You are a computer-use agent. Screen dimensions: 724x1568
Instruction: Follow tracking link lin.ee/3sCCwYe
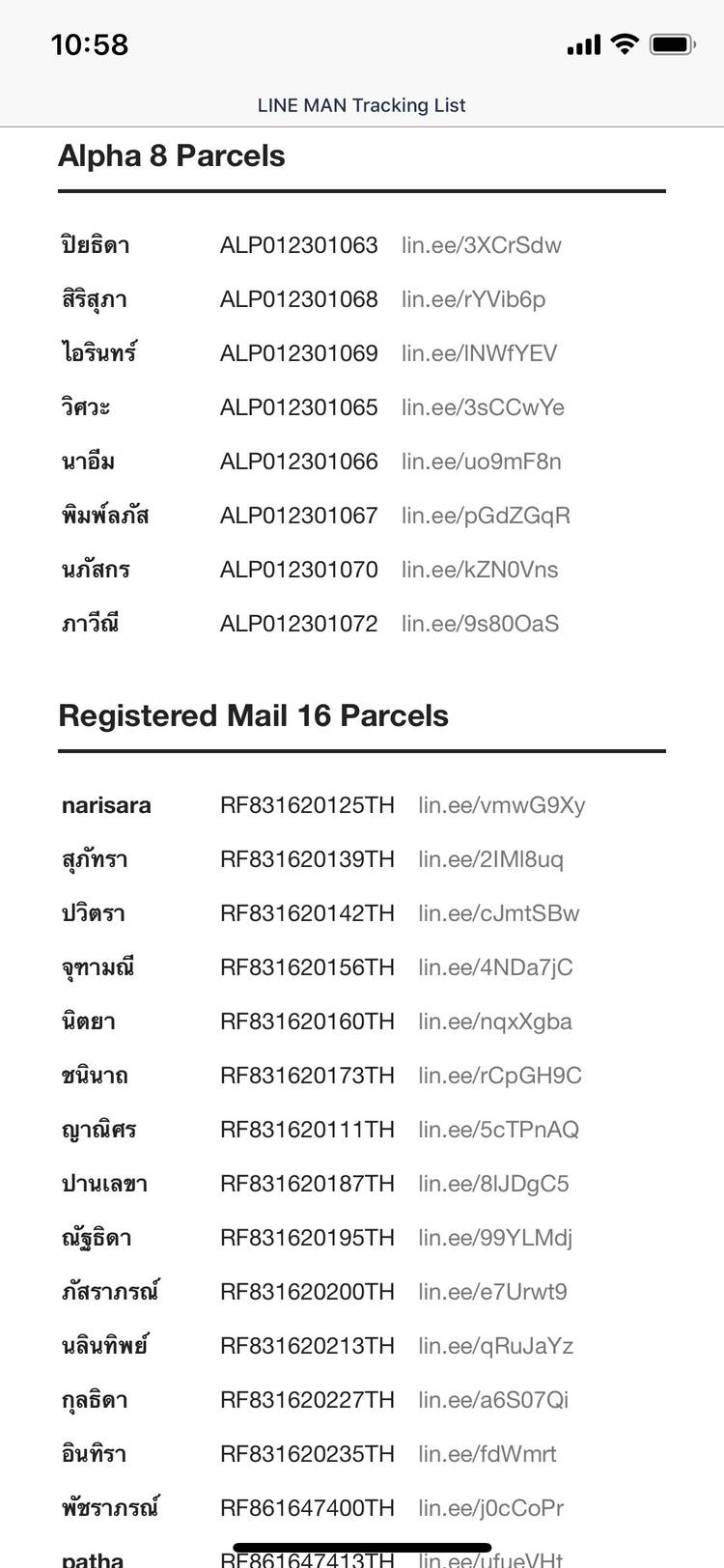tap(483, 407)
